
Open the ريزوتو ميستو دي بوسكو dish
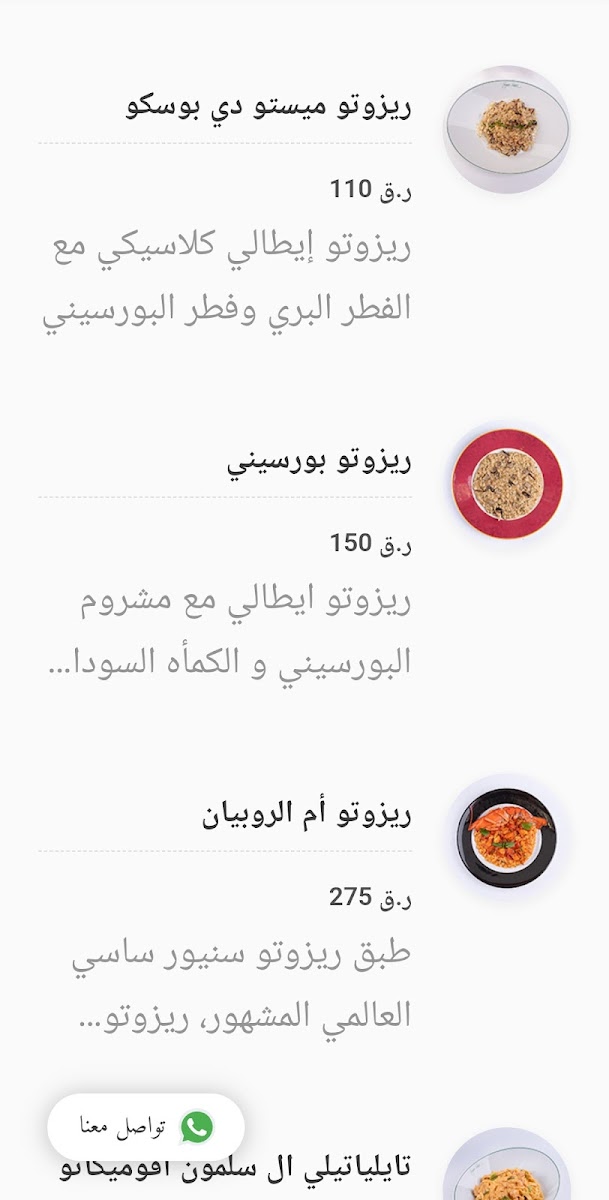[x=270, y=106]
